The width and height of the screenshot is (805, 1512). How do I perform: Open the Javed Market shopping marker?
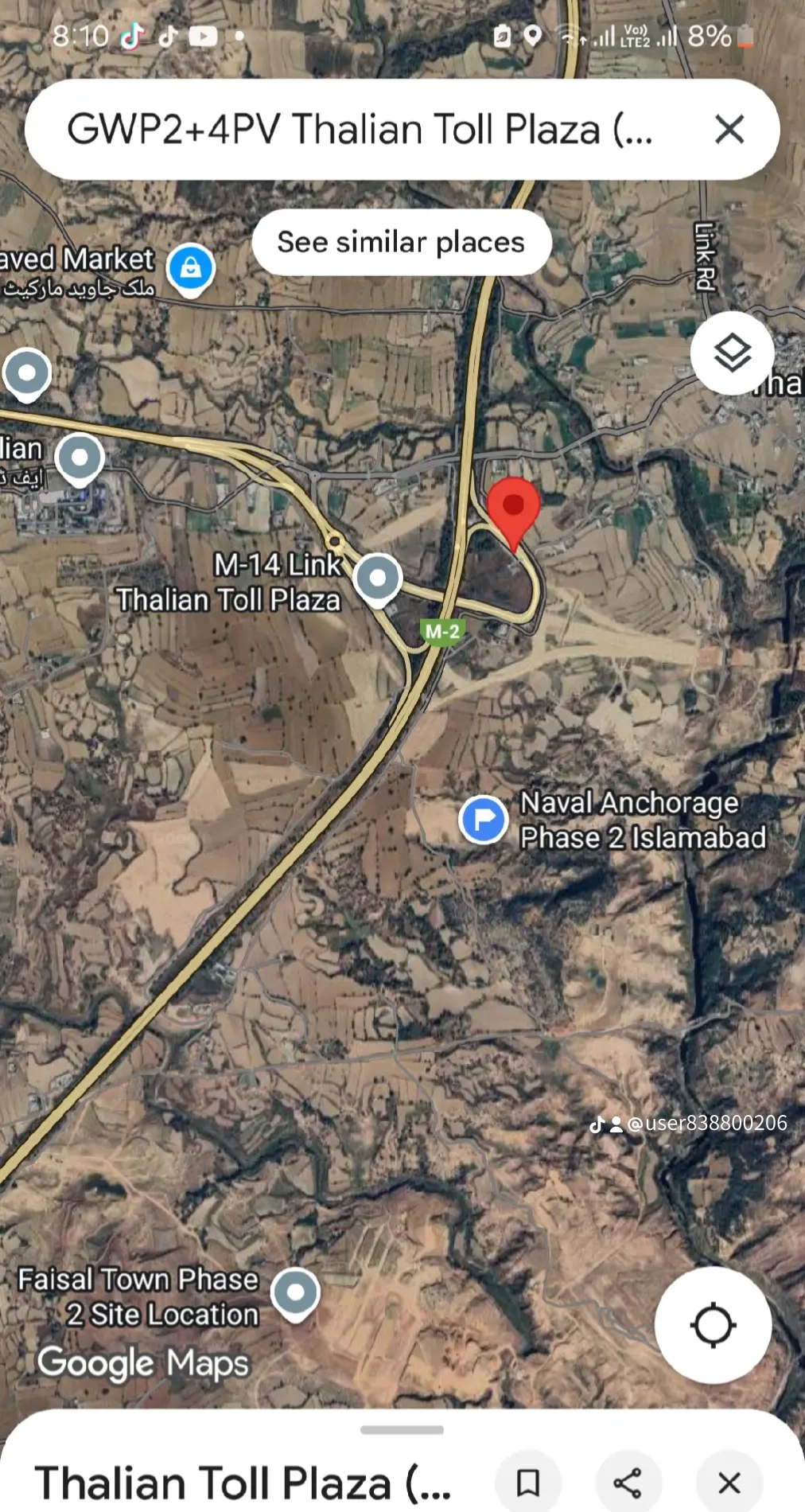click(x=191, y=268)
